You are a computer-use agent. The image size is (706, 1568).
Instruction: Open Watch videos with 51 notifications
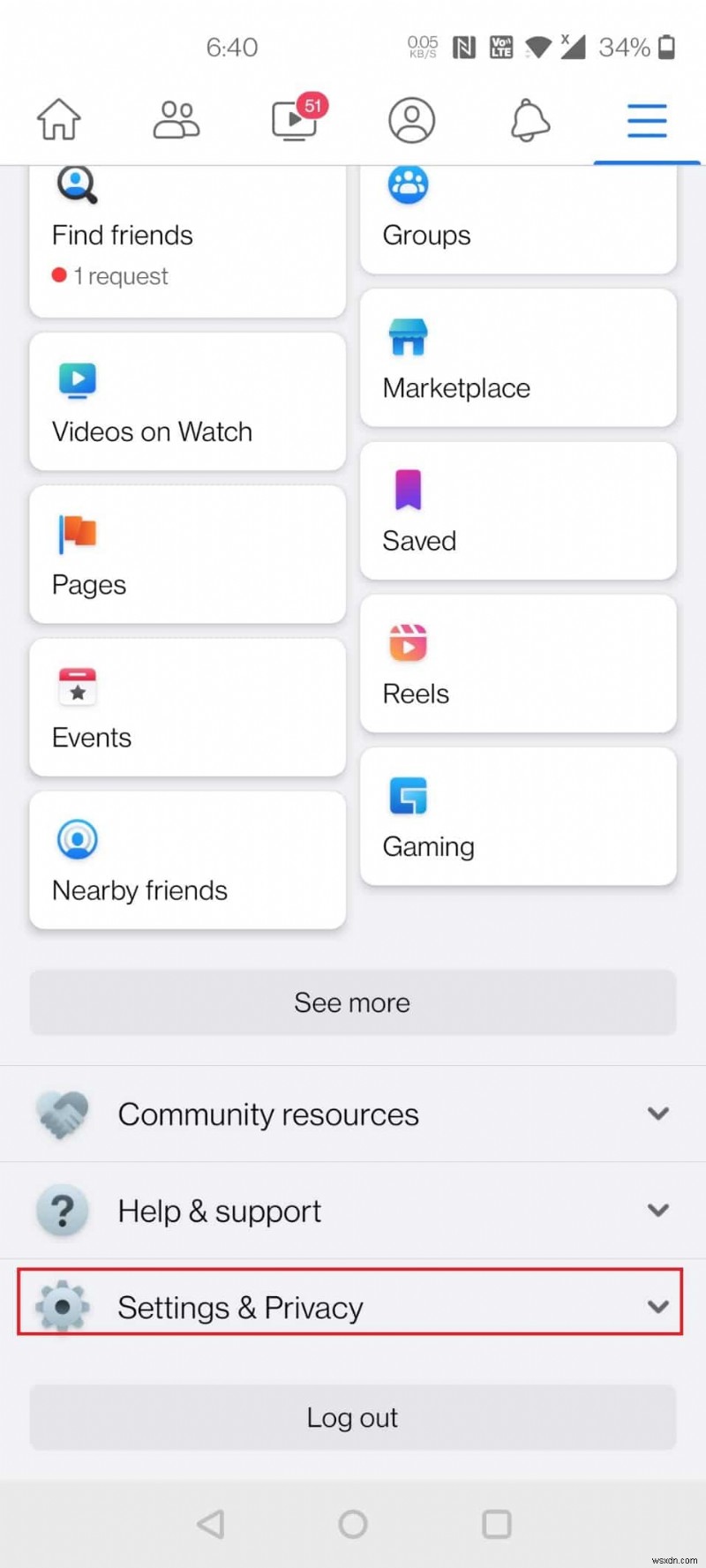pyautogui.click(x=294, y=120)
